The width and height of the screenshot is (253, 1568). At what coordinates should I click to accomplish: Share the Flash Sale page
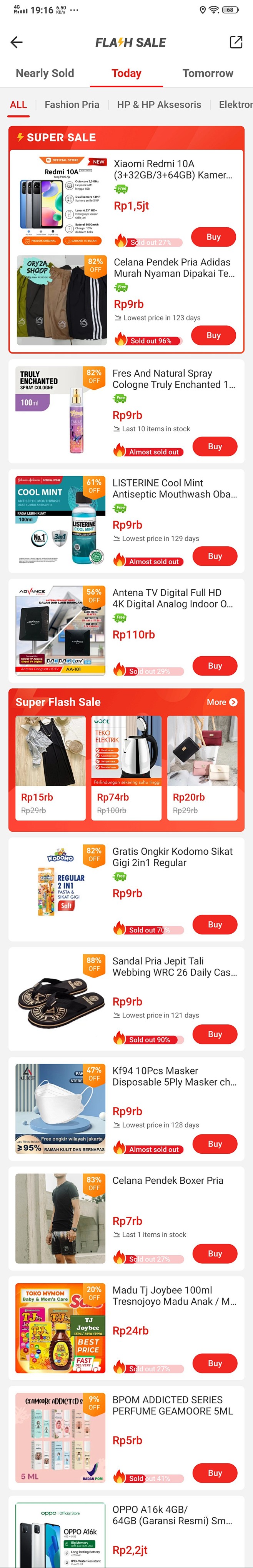[x=235, y=42]
